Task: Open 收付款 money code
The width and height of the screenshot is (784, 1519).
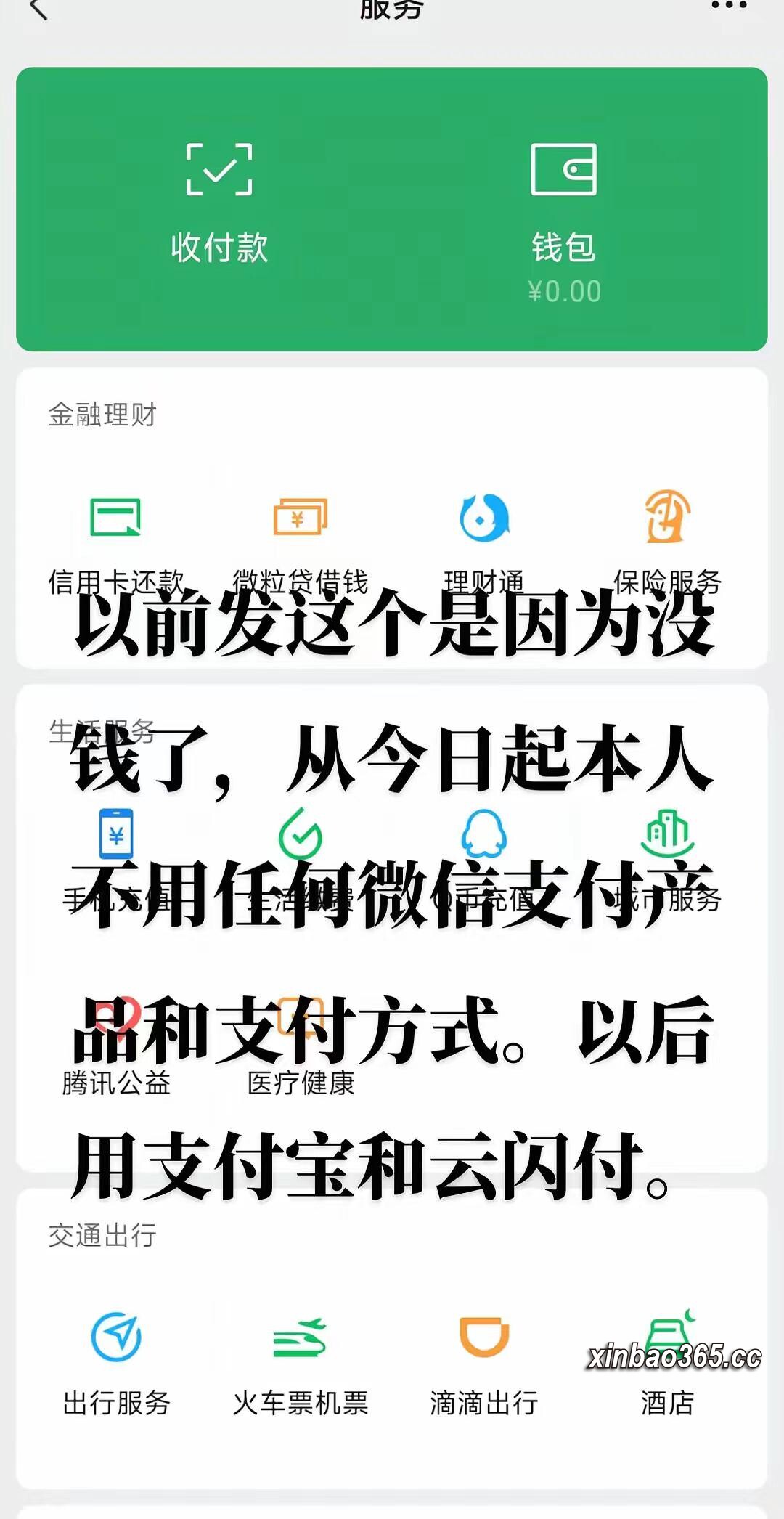Action: 219,205
